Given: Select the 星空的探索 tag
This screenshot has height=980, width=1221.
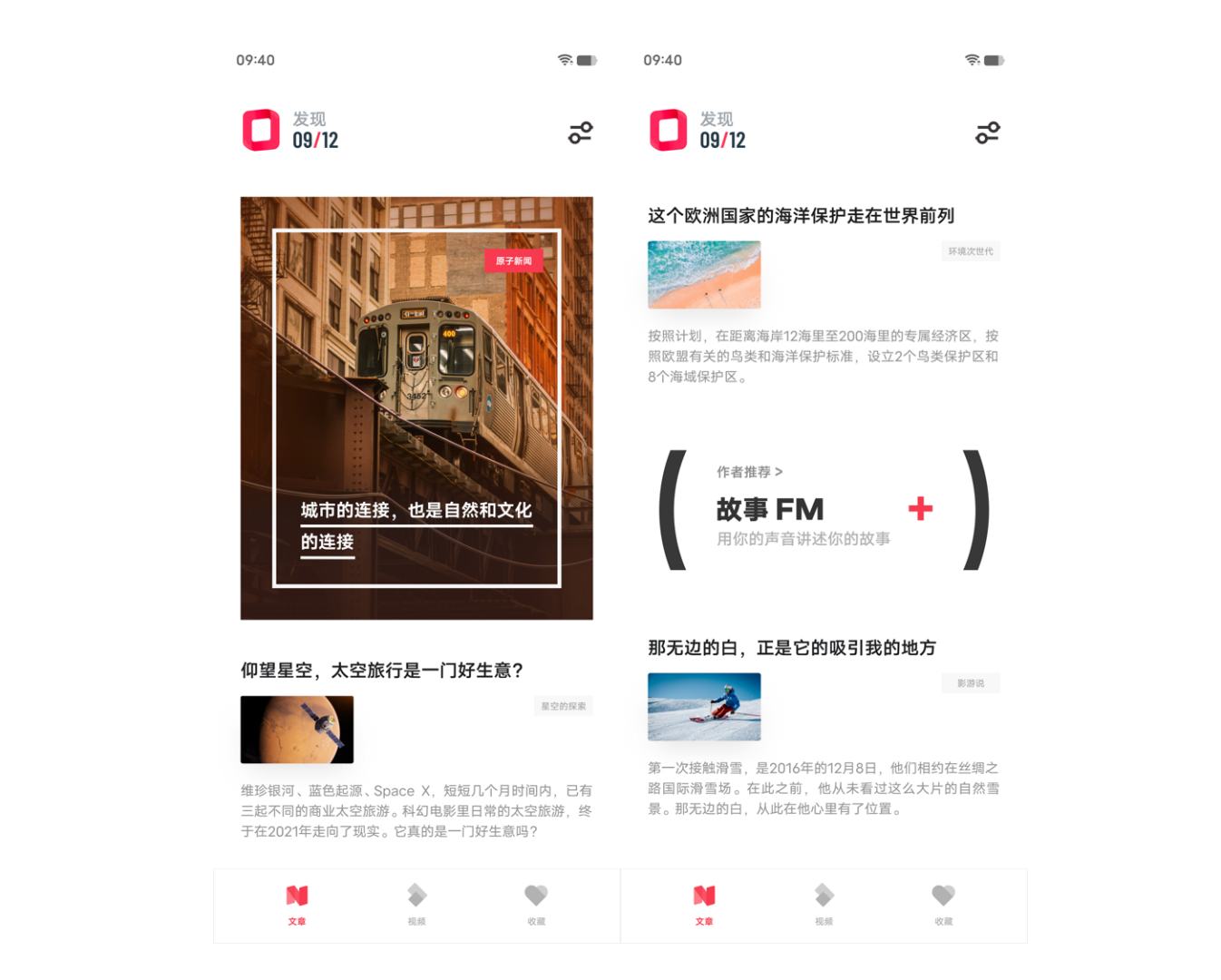Looking at the screenshot, I should (563, 706).
